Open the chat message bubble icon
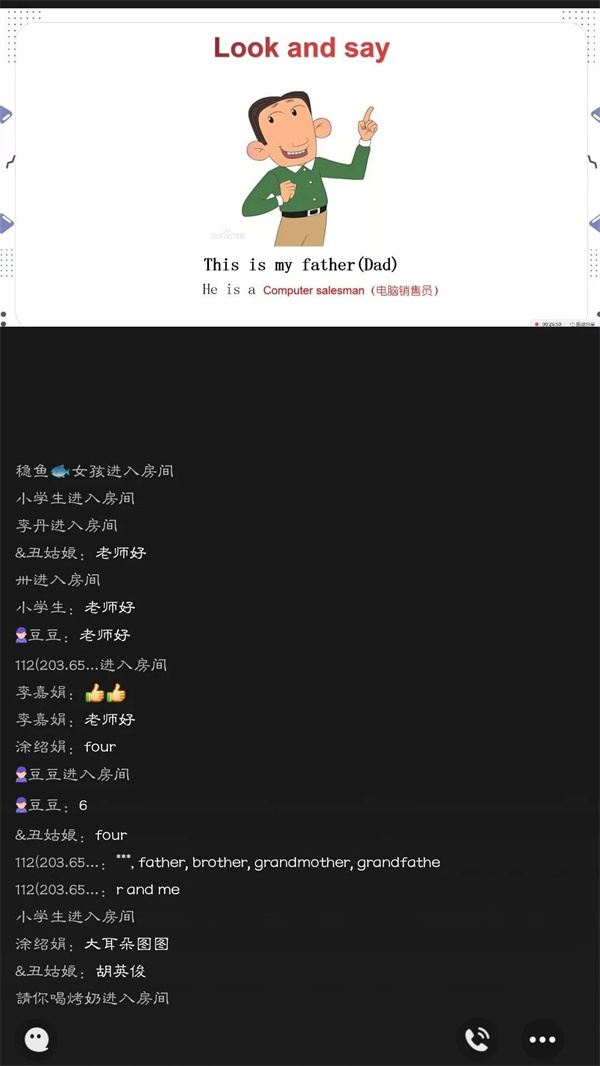Image resolution: width=600 pixels, height=1066 pixels. click(x=37, y=1039)
